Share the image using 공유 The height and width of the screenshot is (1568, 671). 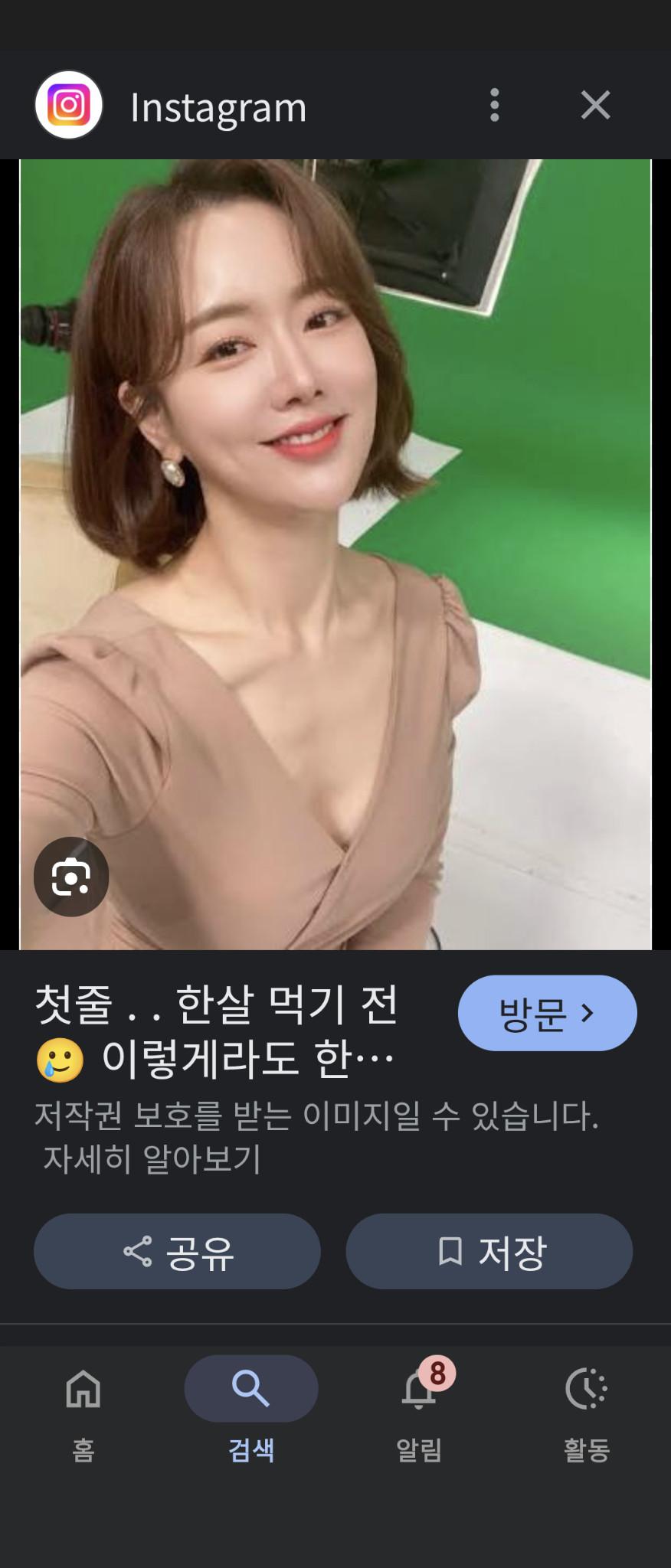coord(177,1252)
